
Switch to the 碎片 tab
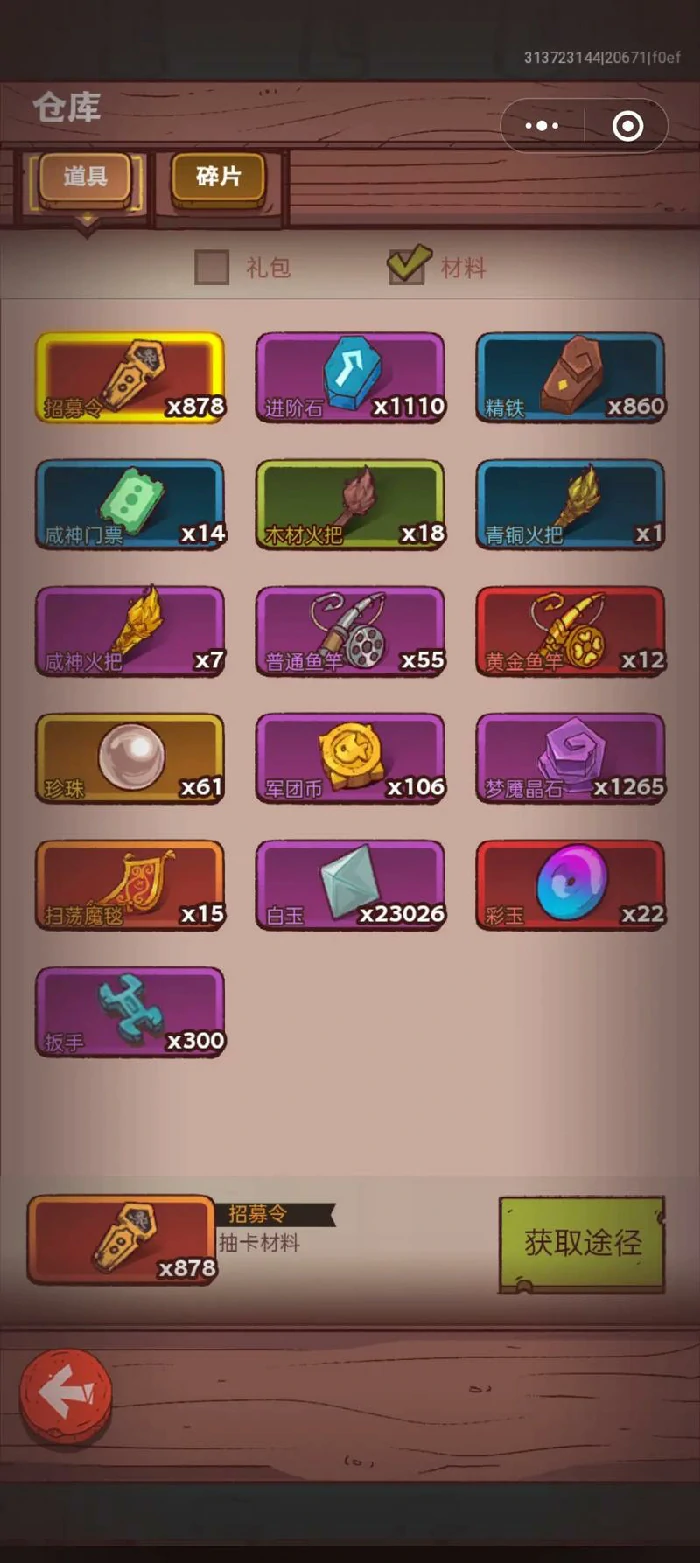point(218,178)
